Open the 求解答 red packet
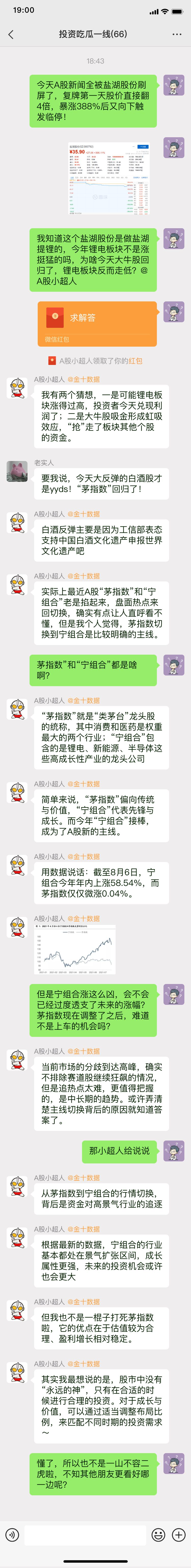This screenshot has height=1568, width=191. tap(97, 324)
